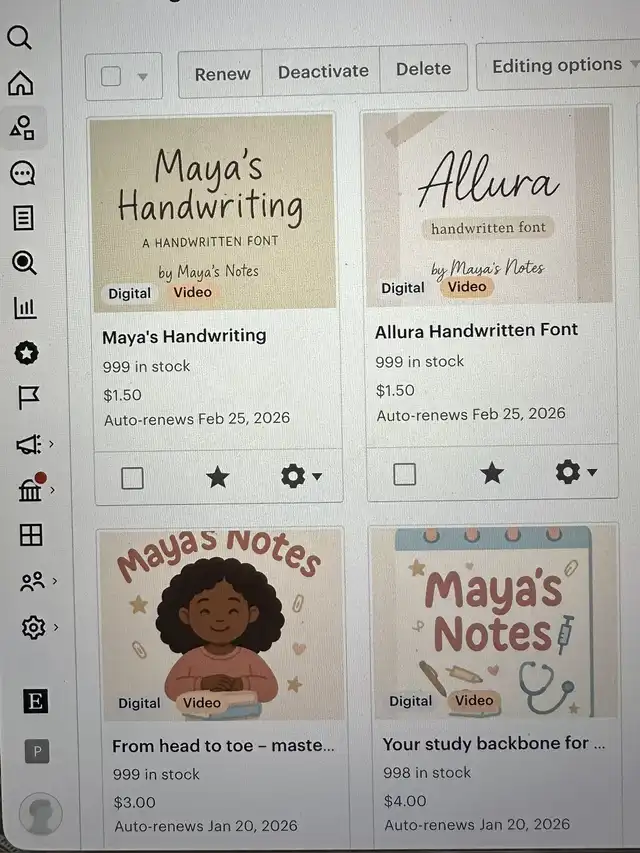Open the gear menu for Maya's Handwriting
The width and height of the screenshot is (640, 853).
click(301, 476)
